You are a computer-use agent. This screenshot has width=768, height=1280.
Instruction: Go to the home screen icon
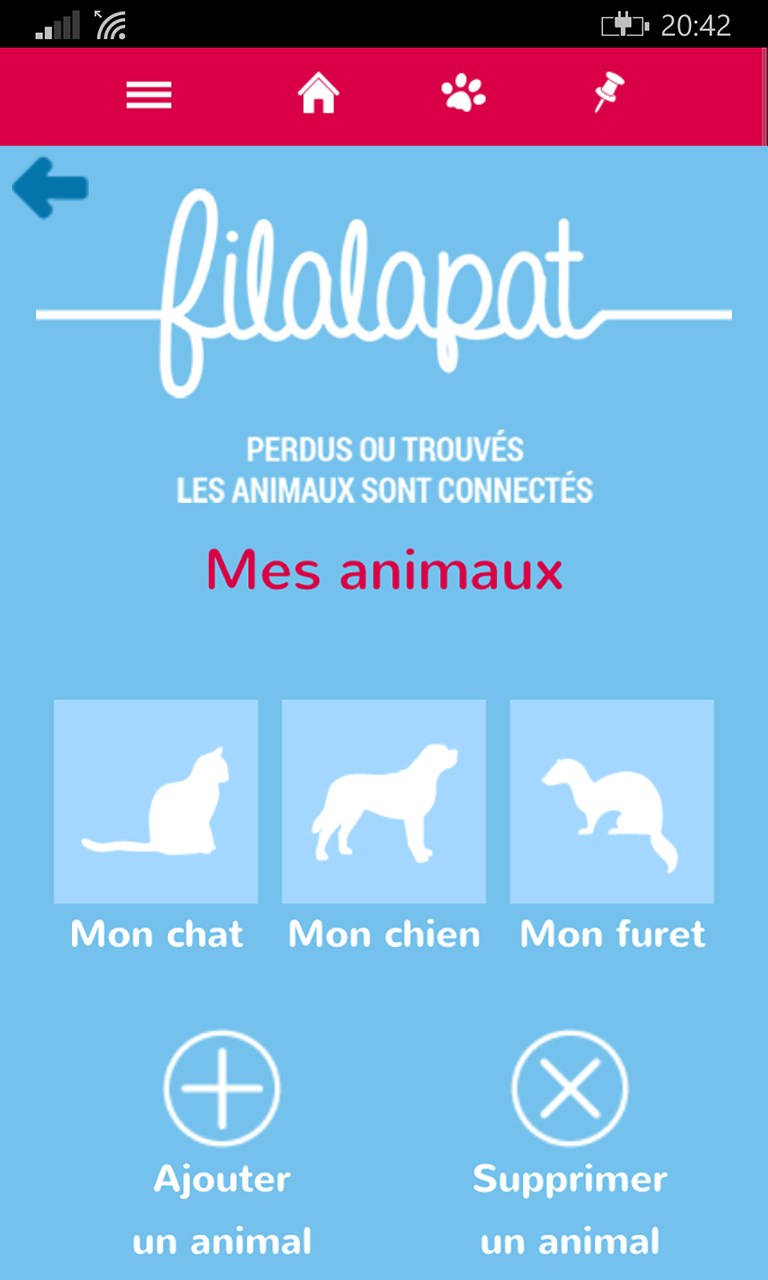tap(318, 95)
